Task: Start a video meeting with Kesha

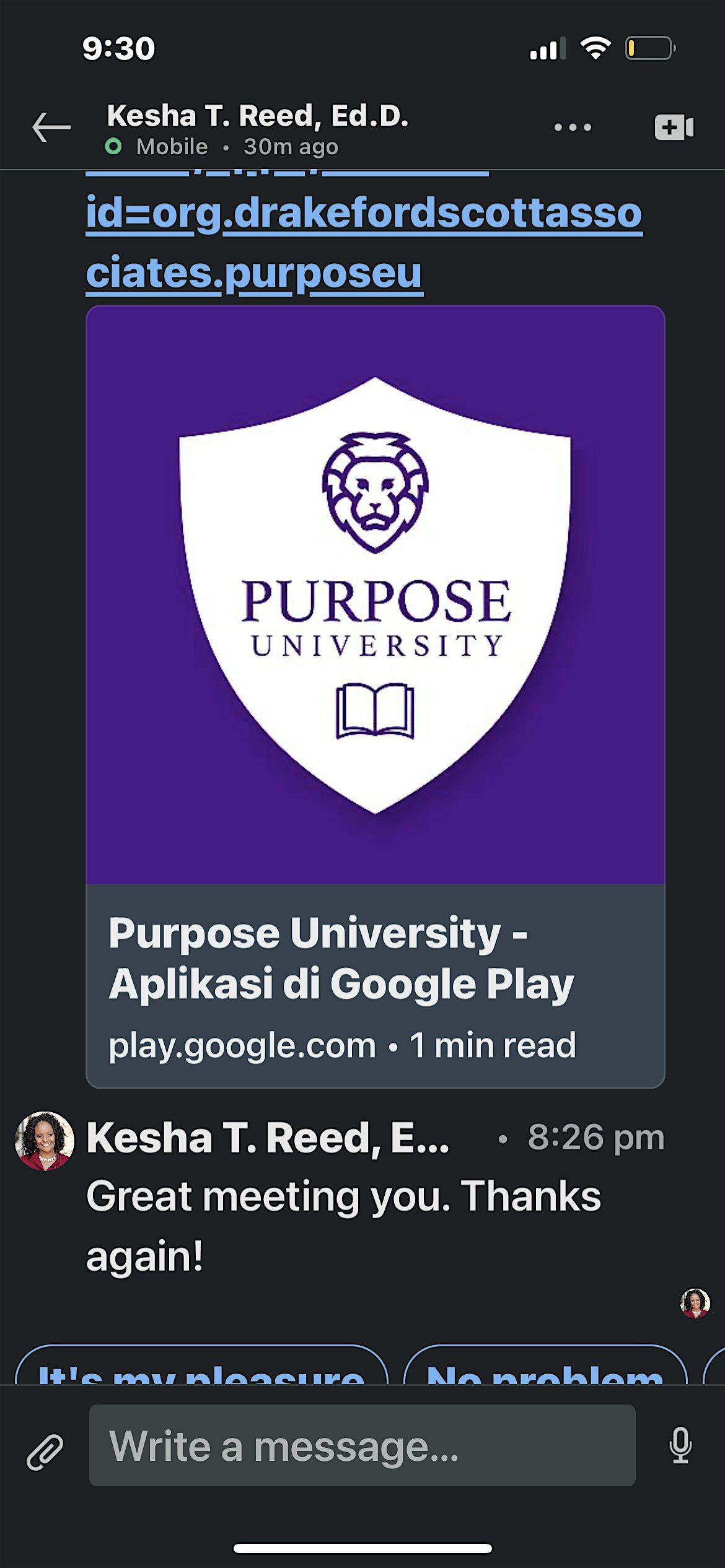Action: (x=674, y=128)
